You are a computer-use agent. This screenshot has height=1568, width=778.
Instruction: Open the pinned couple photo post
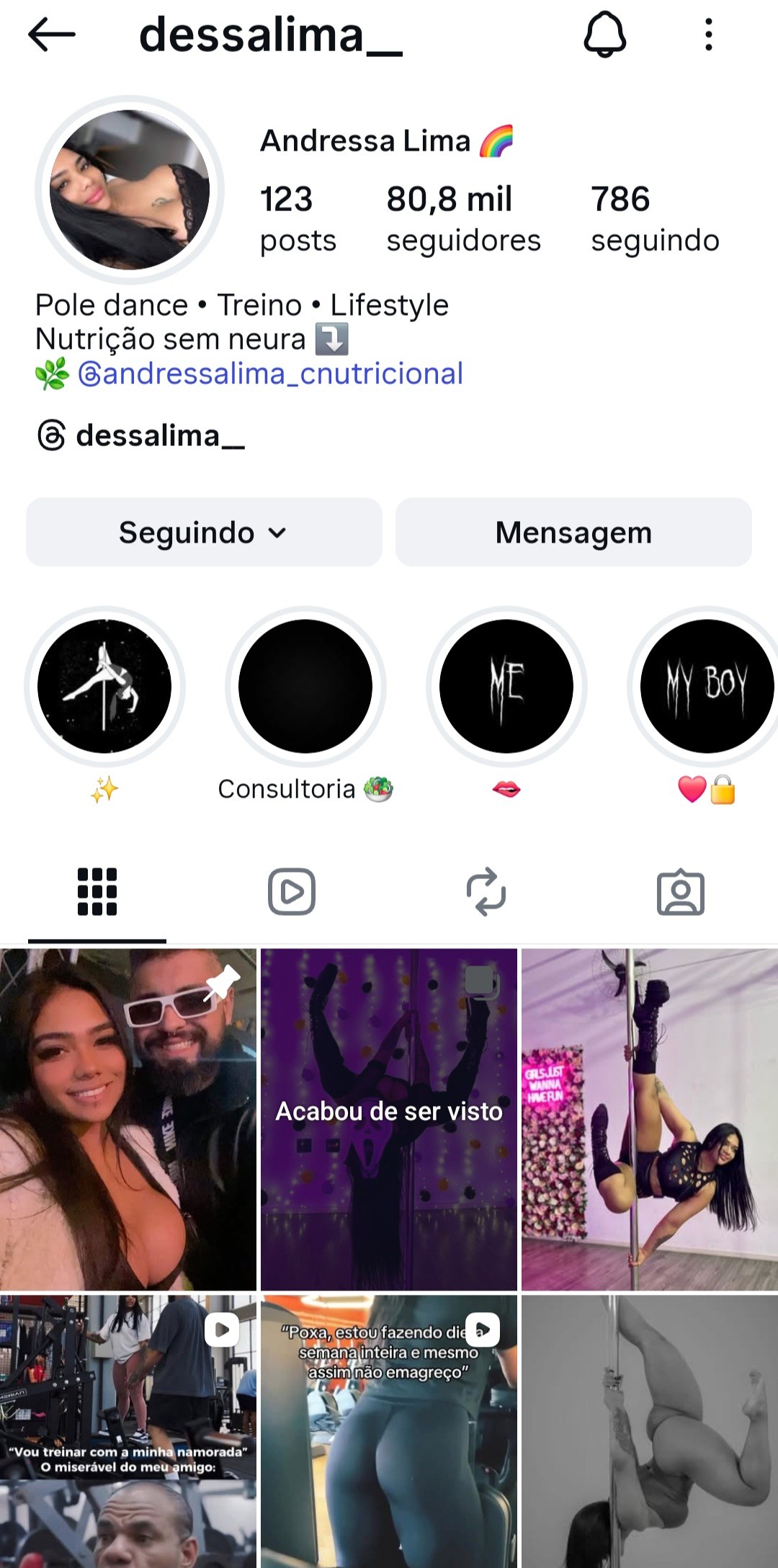[128, 1119]
